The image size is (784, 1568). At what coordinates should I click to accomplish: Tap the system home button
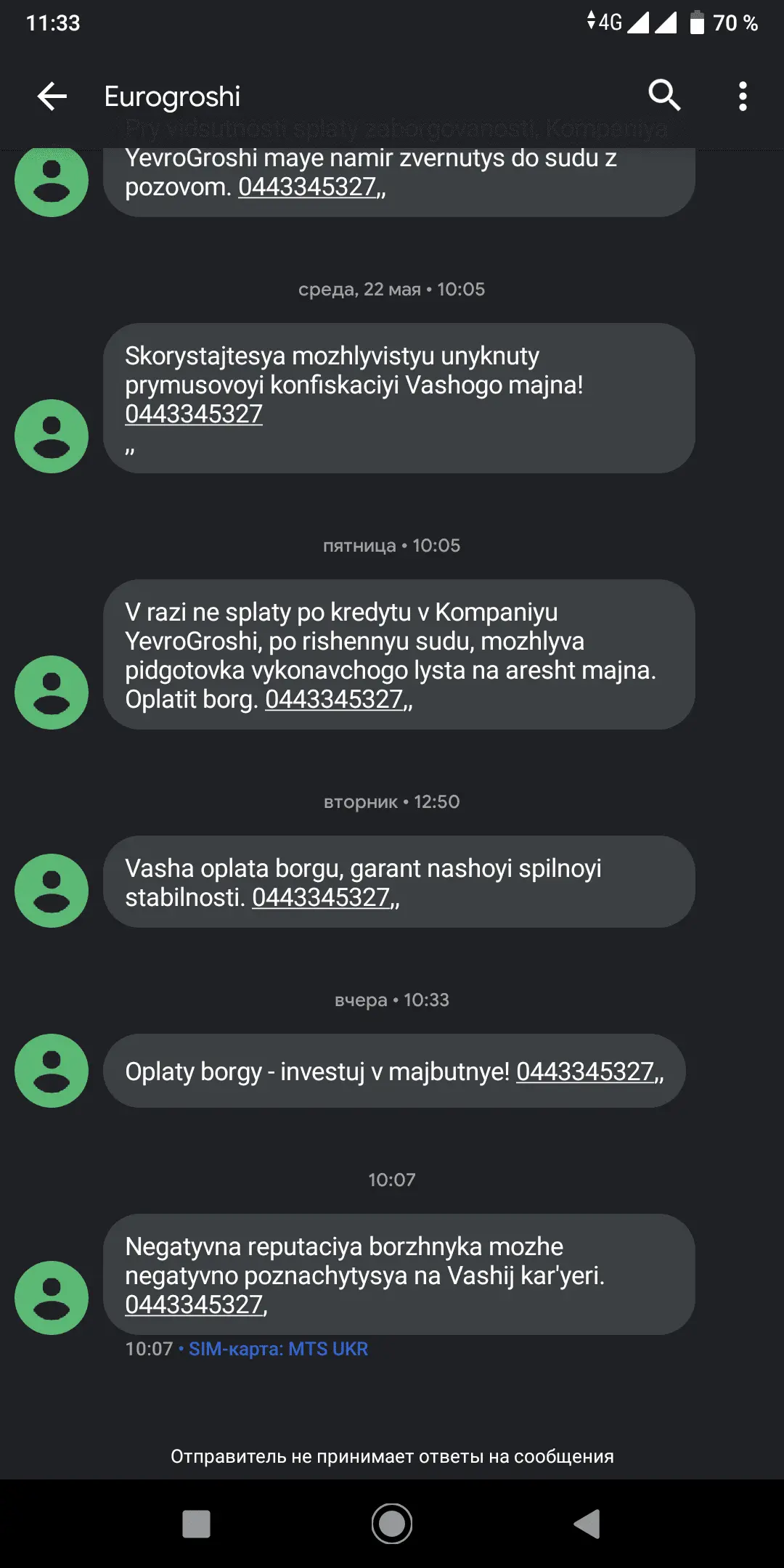click(x=392, y=1524)
